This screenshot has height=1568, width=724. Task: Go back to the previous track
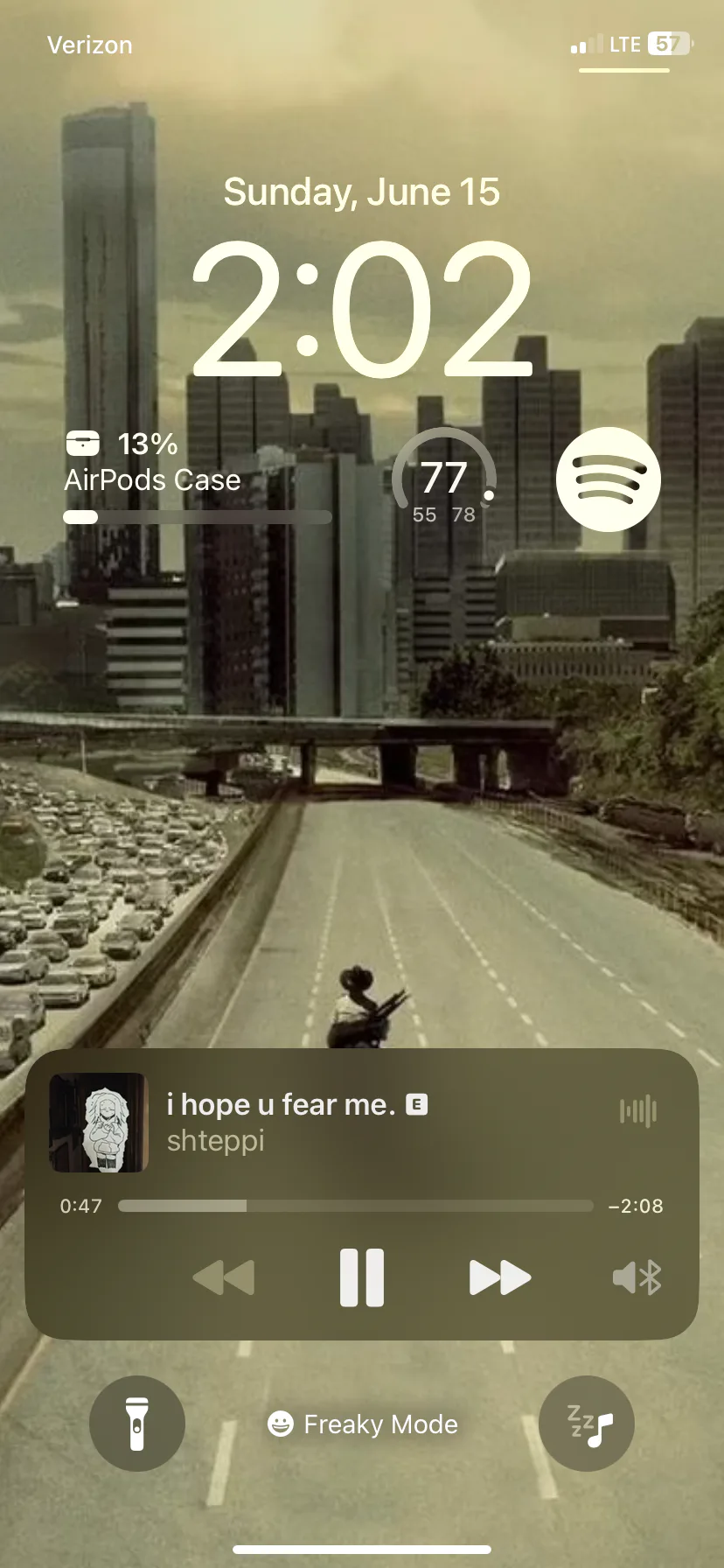click(x=224, y=1277)
